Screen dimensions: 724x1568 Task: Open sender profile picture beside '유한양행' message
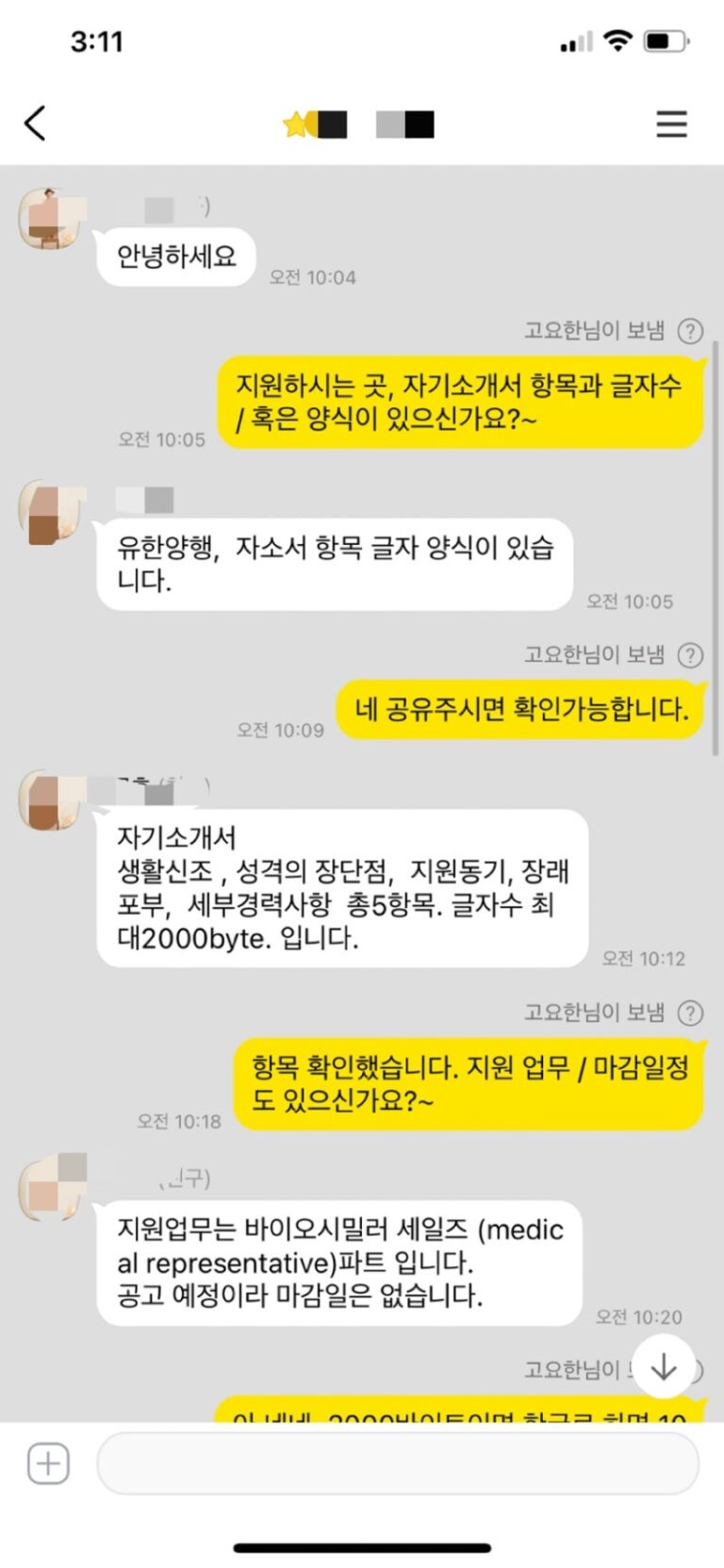click(x=51, y=514)
